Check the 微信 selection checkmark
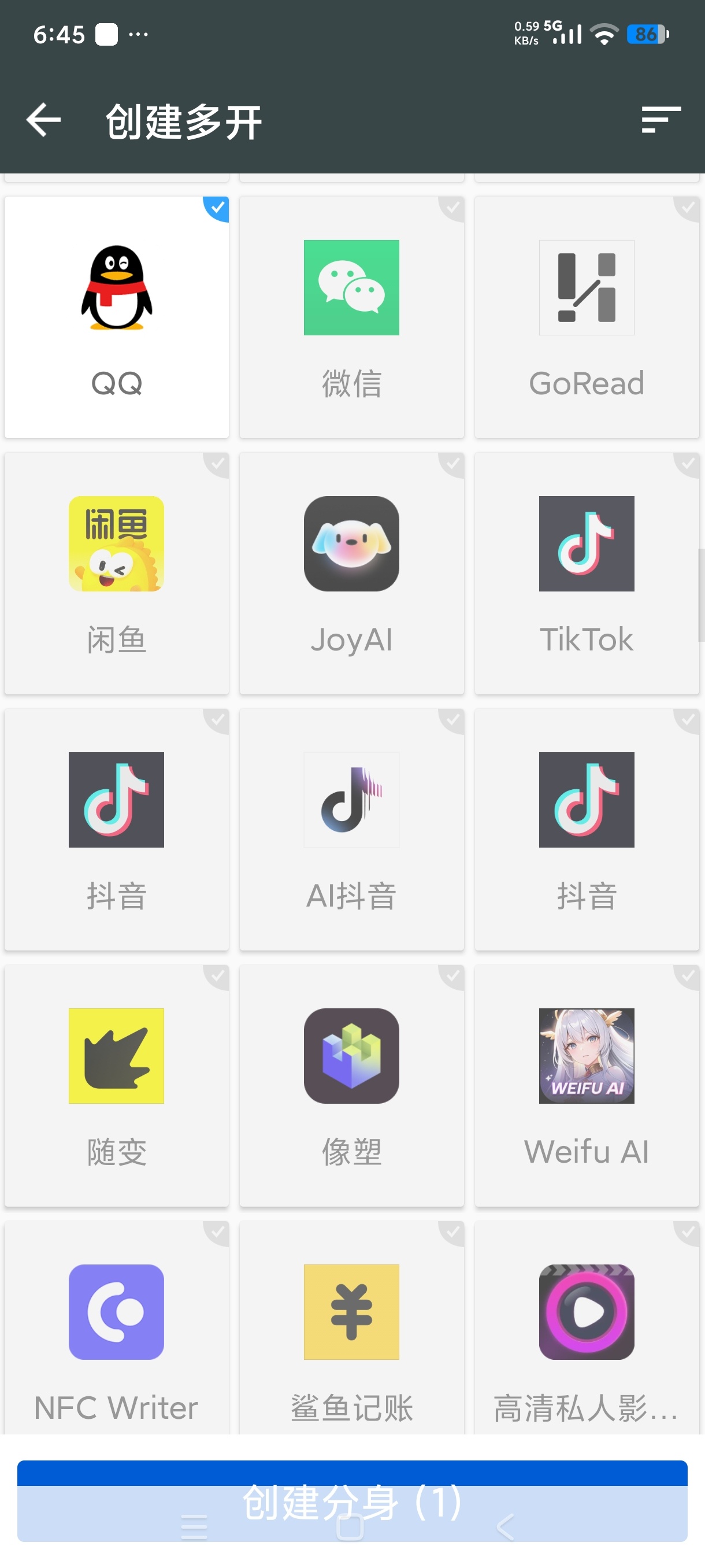Screen dimensions: 705x1568 [x=451, y=208]
